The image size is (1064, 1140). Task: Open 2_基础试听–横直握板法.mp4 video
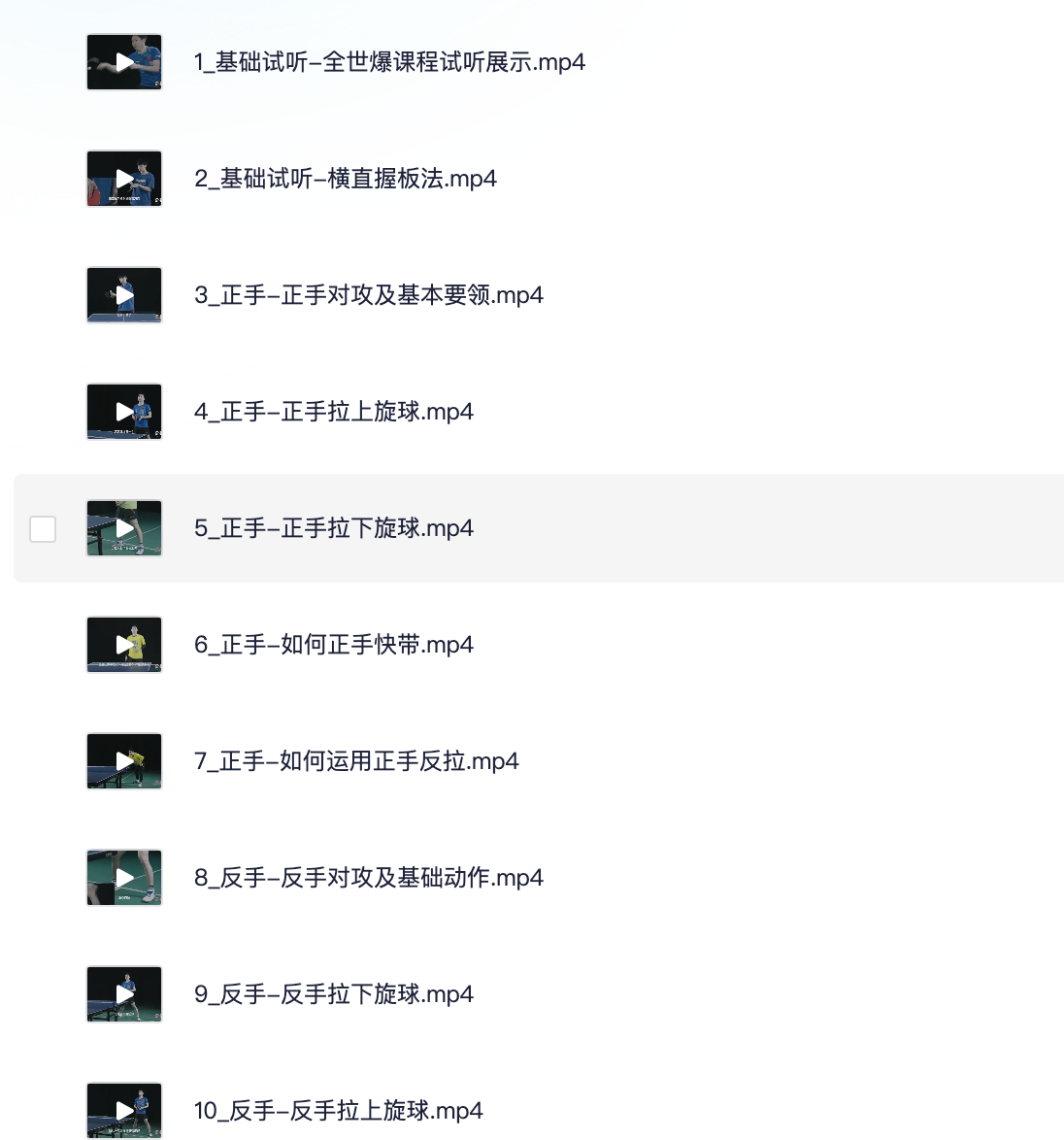[345, 179]
